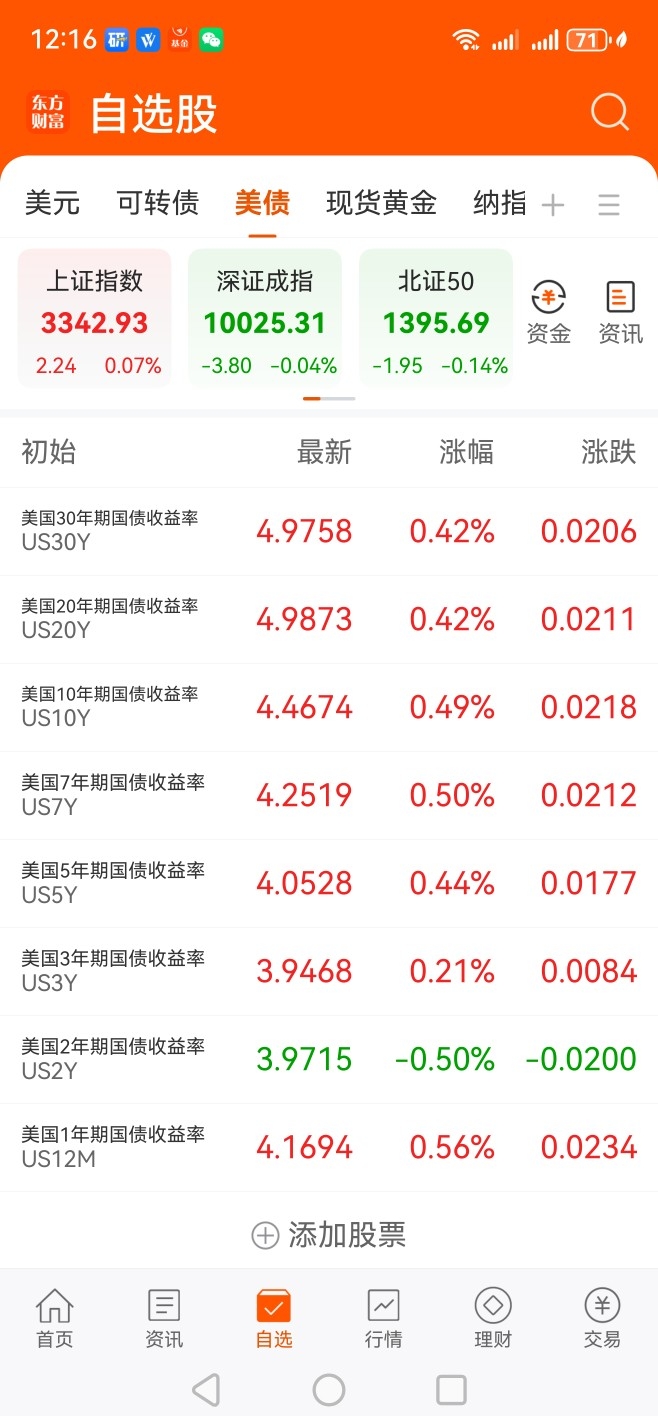The width and height of the screenshot is (658, 1416).
Task: Add a new group with the plus icon
Action: pyautogui.click(x=553, y=205)
